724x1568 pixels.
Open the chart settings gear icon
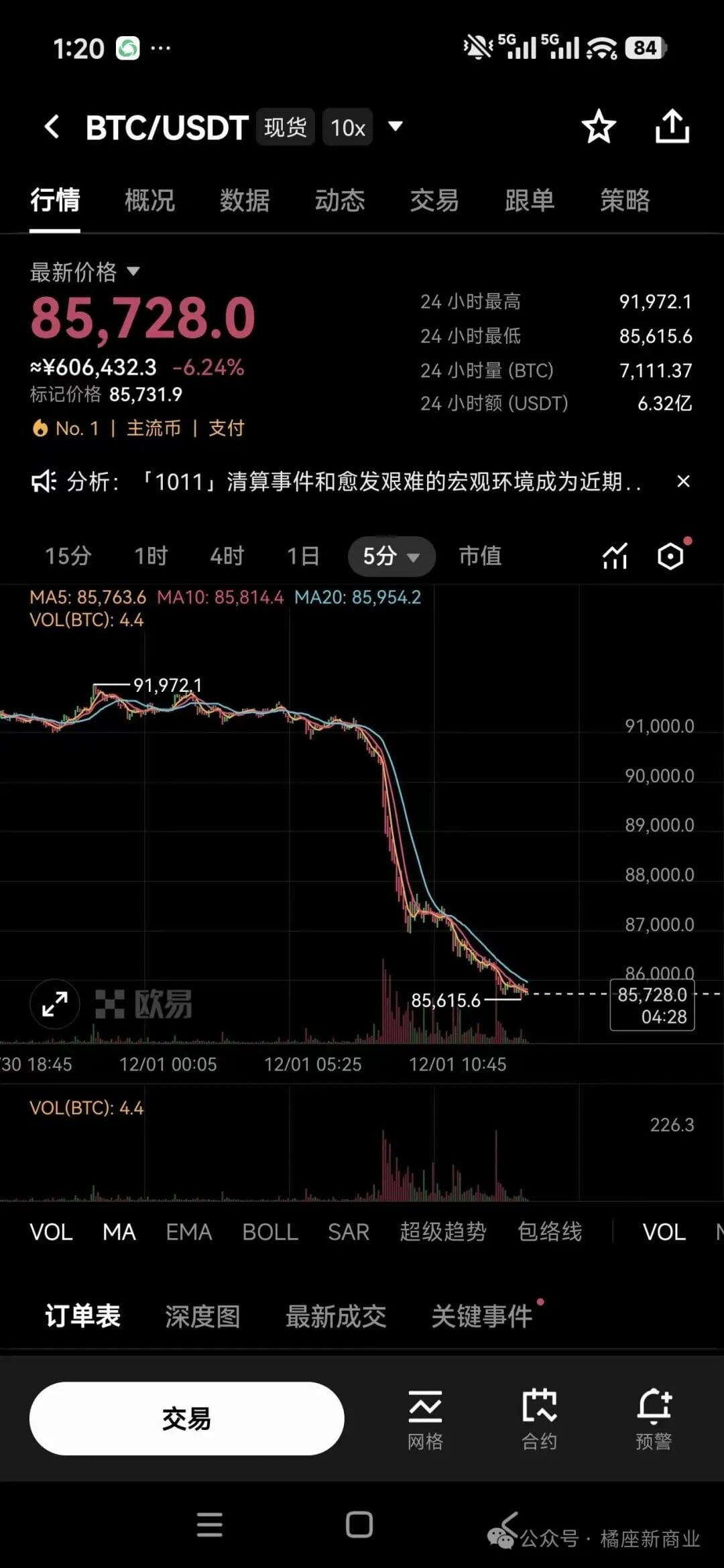pos(670,556)
